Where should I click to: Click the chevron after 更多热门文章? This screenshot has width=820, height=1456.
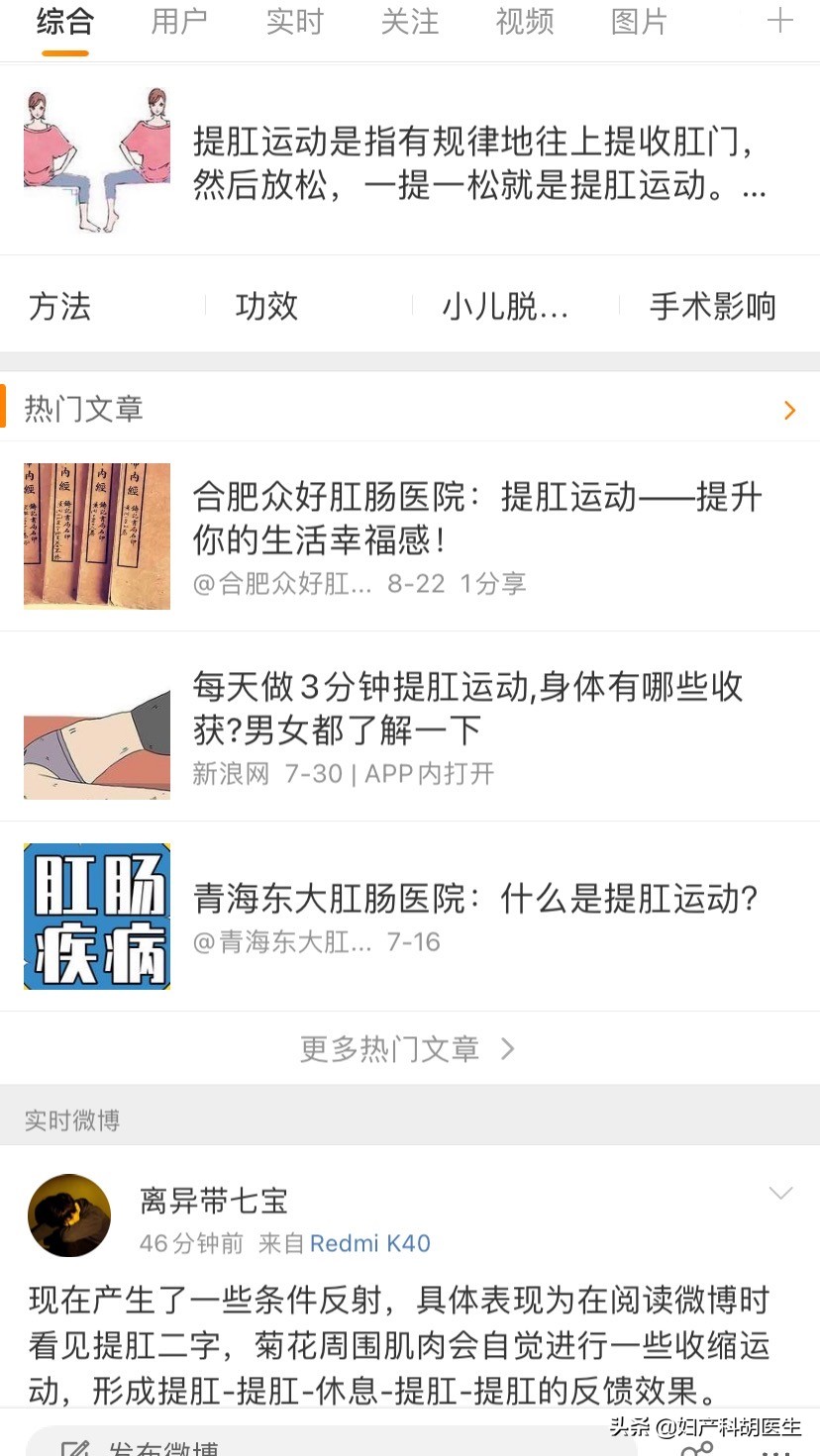click(508, 1047)
